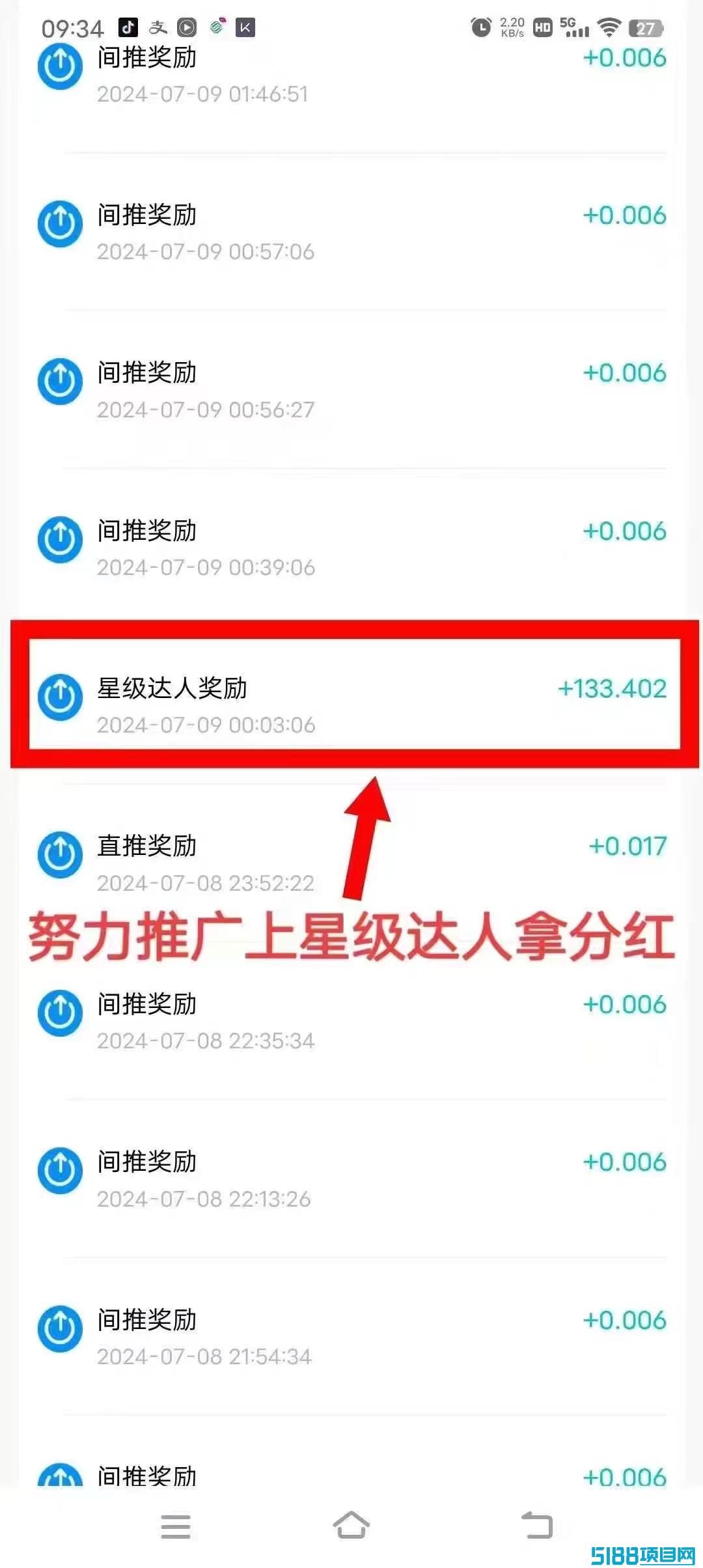Go to the home screen
The width and height of the screenshot is (703, 1568).
[x=351, y=1525]
